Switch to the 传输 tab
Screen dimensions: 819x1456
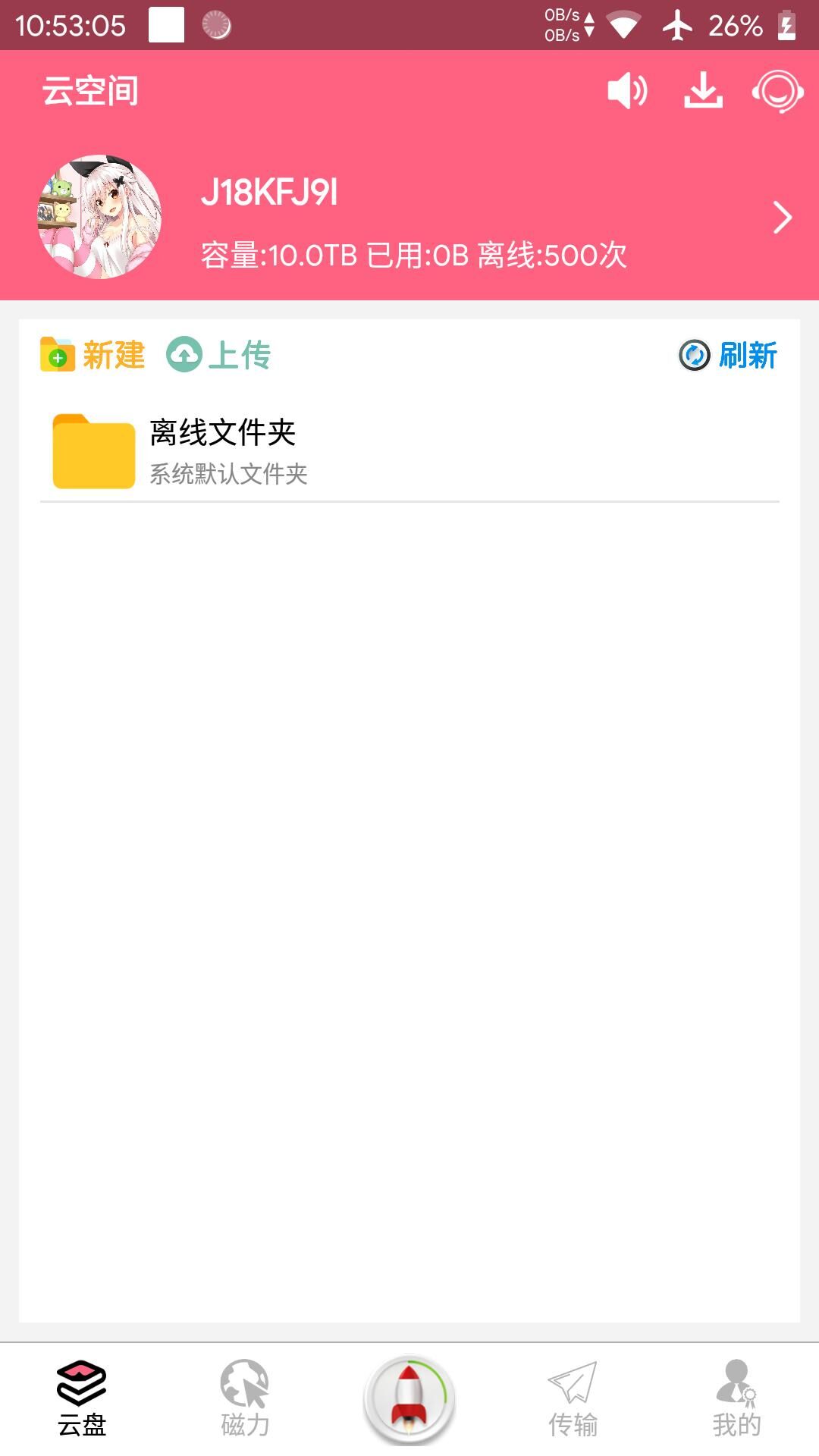[573, 1399]
